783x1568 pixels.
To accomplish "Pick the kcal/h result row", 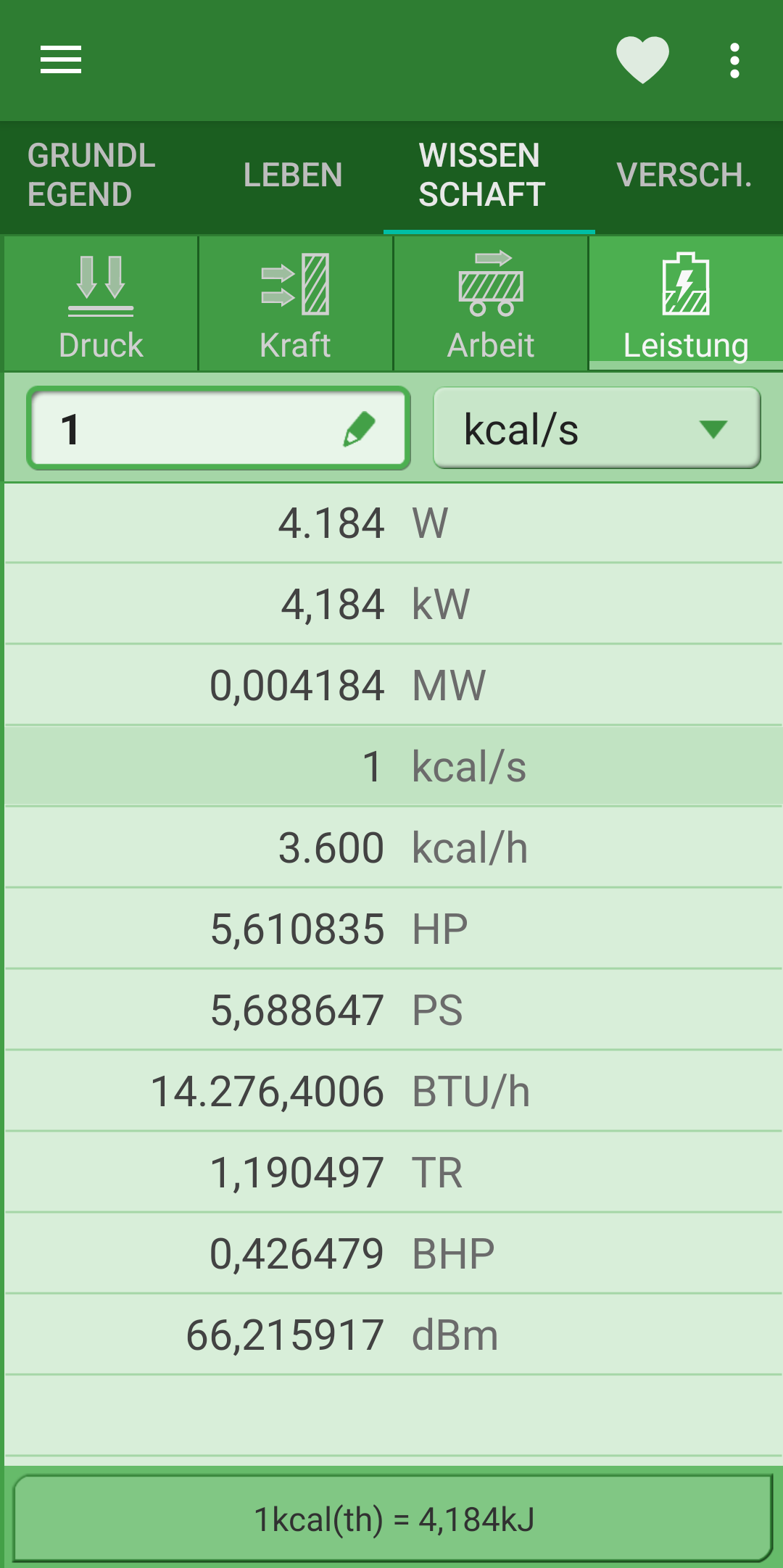I will point(393,848).
